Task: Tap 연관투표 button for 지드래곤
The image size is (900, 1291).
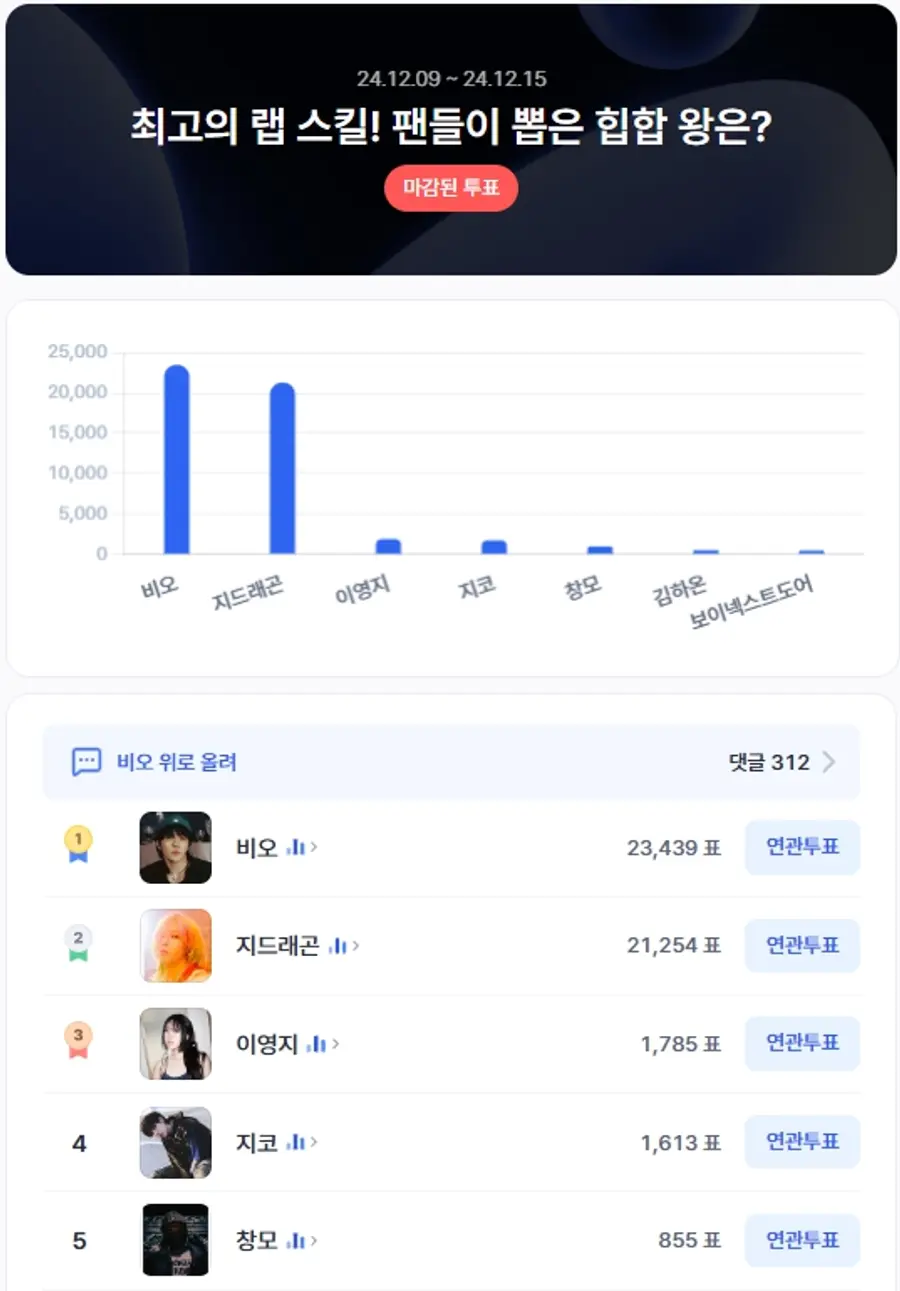Action: point(802,945)
